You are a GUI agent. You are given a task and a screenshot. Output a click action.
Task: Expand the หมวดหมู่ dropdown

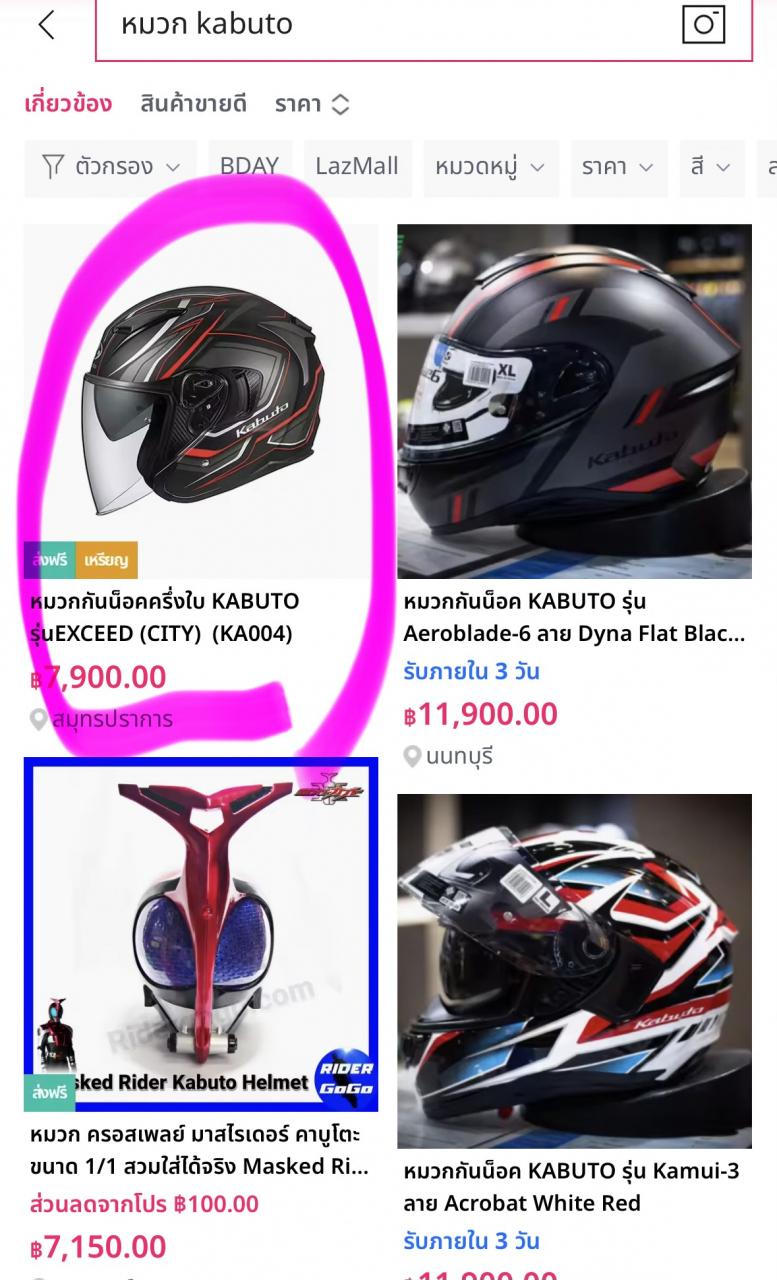[490, 167]
